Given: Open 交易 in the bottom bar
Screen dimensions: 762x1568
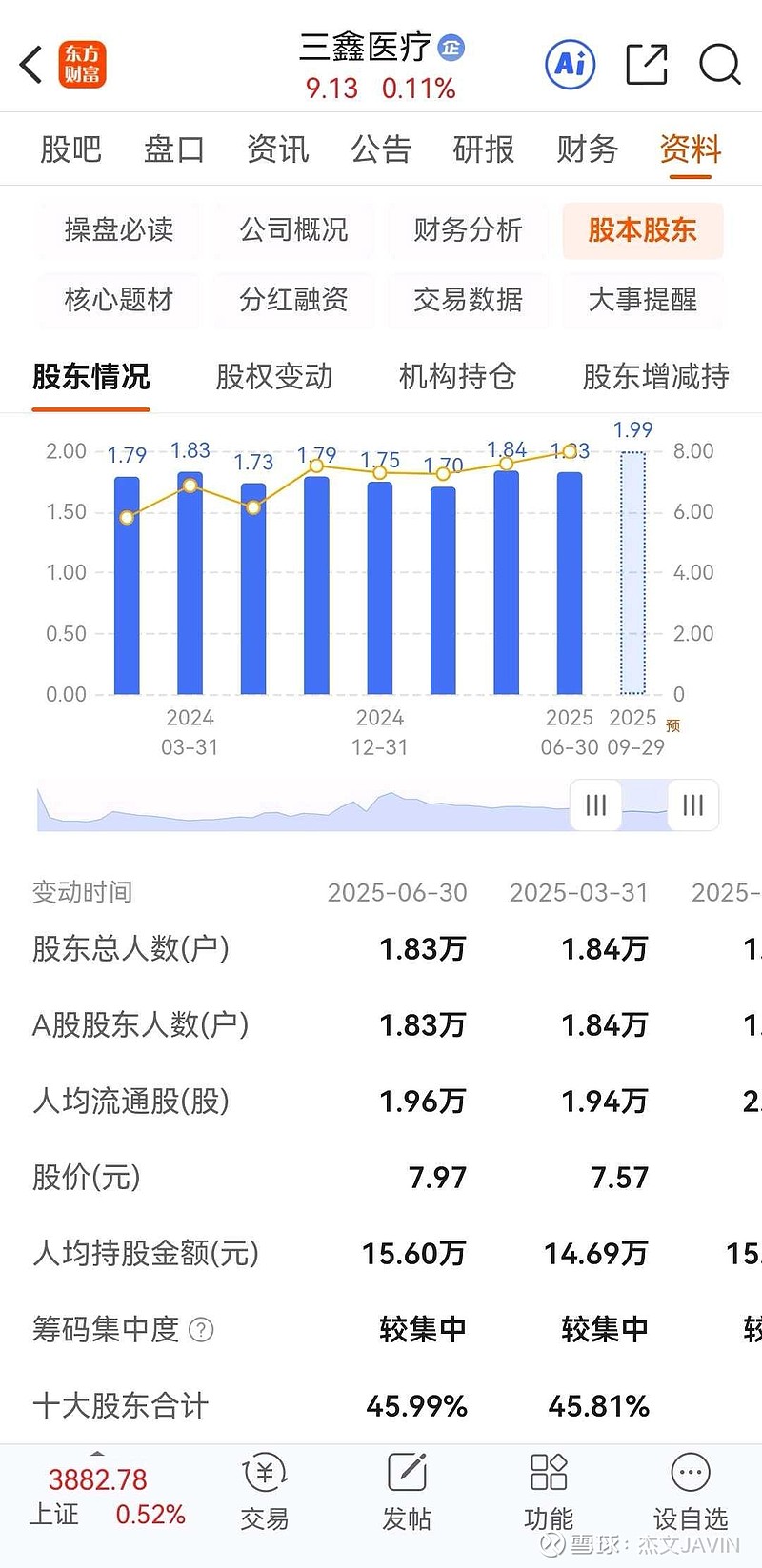Looking at the screenshot, I should pyautogui.click(x=264, y=1491).
